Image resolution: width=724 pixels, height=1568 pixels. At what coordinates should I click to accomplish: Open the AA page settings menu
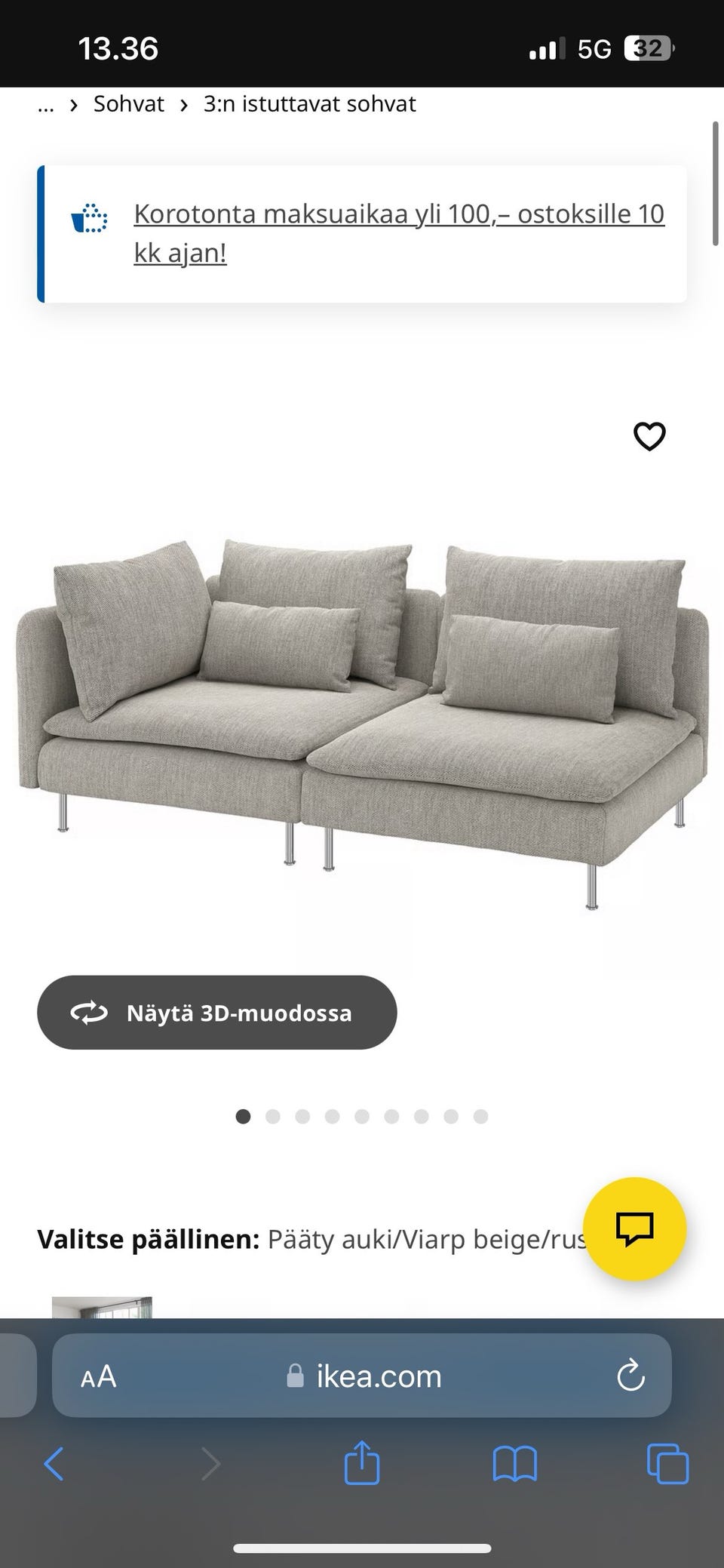[x=99, y=1376]
